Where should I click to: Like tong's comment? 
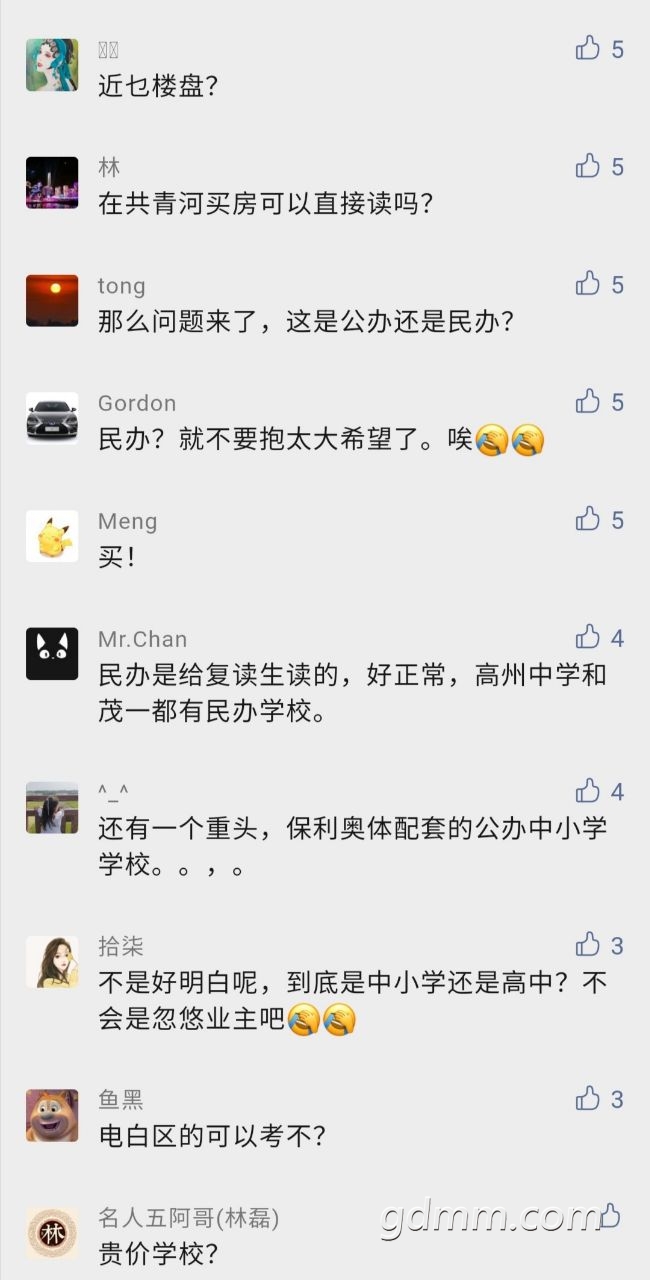coord(588,284)
